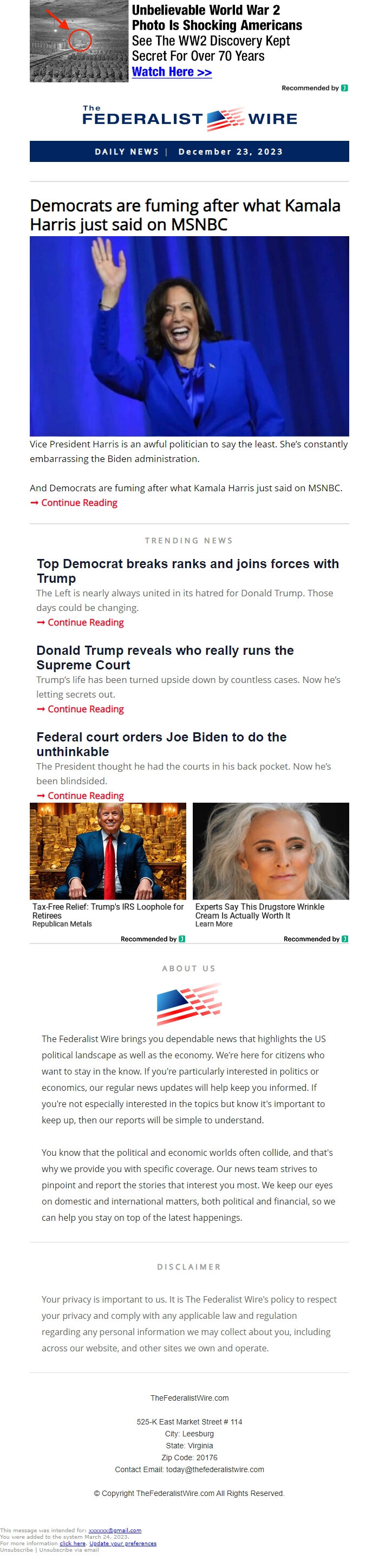Open the Trump IRS Loophole sponsored card
379x1568 pixels.
pyautogui.click(x=108, y=864)
